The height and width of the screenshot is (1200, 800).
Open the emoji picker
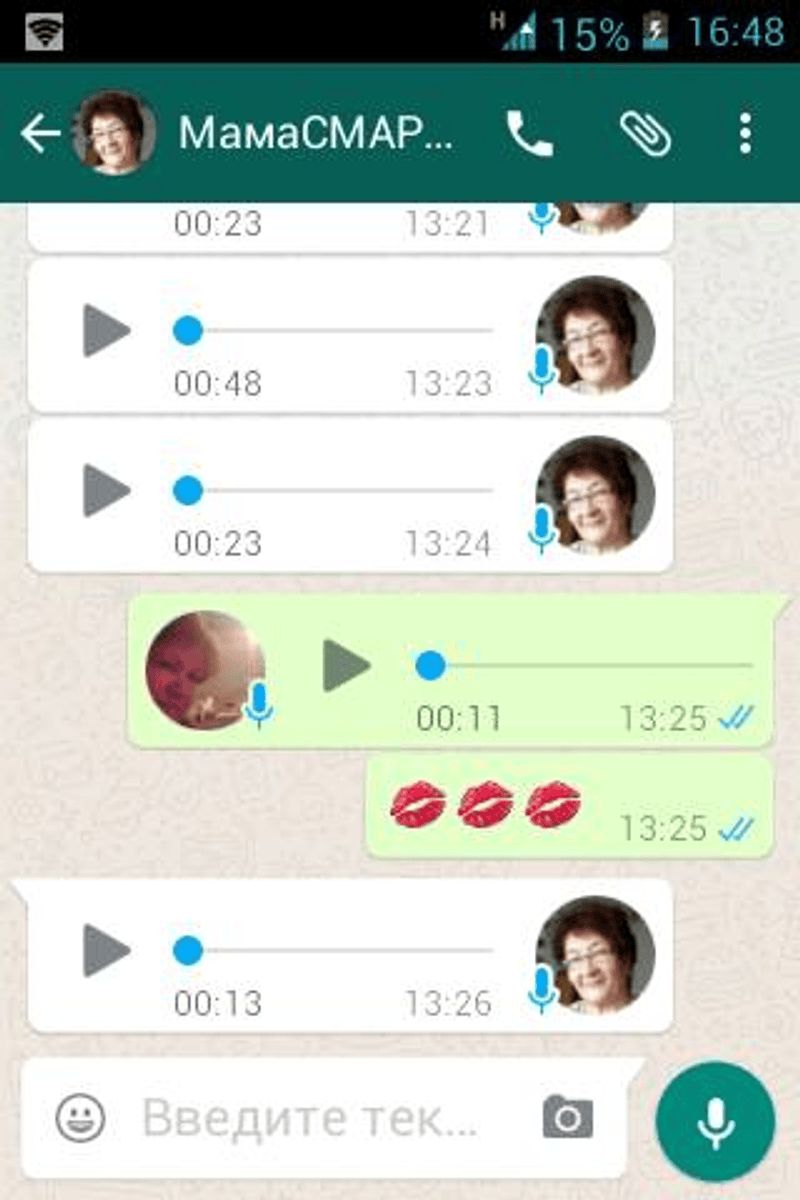pyautogui.click(x=80, y=1117)
